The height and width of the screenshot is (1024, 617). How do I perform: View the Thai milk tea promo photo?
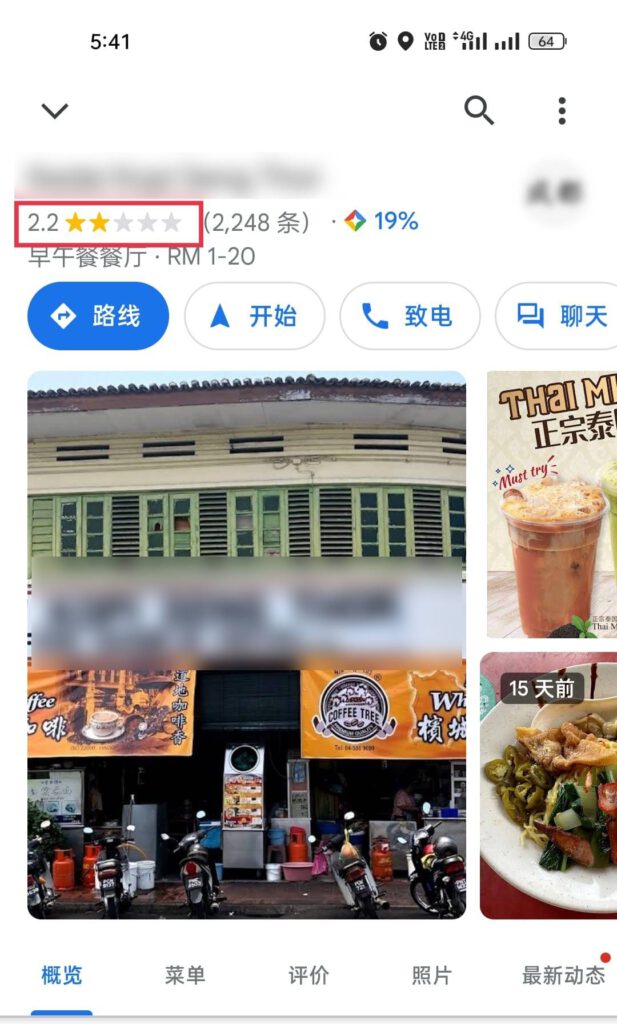click(552, 505)
